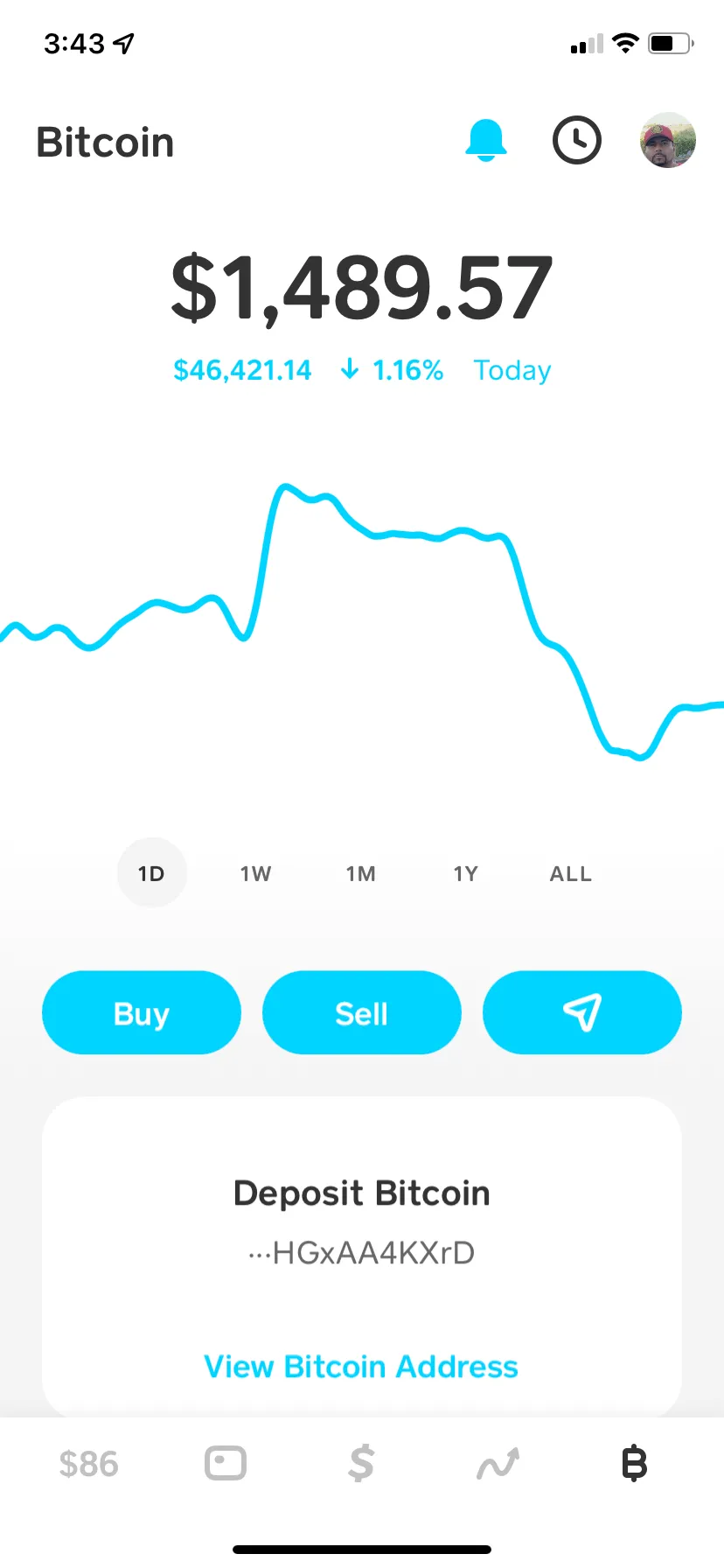Screen dimensions: 724x1568
Task: Open the Bitcoin price alerts bell
Action: [x=485, y=140]
